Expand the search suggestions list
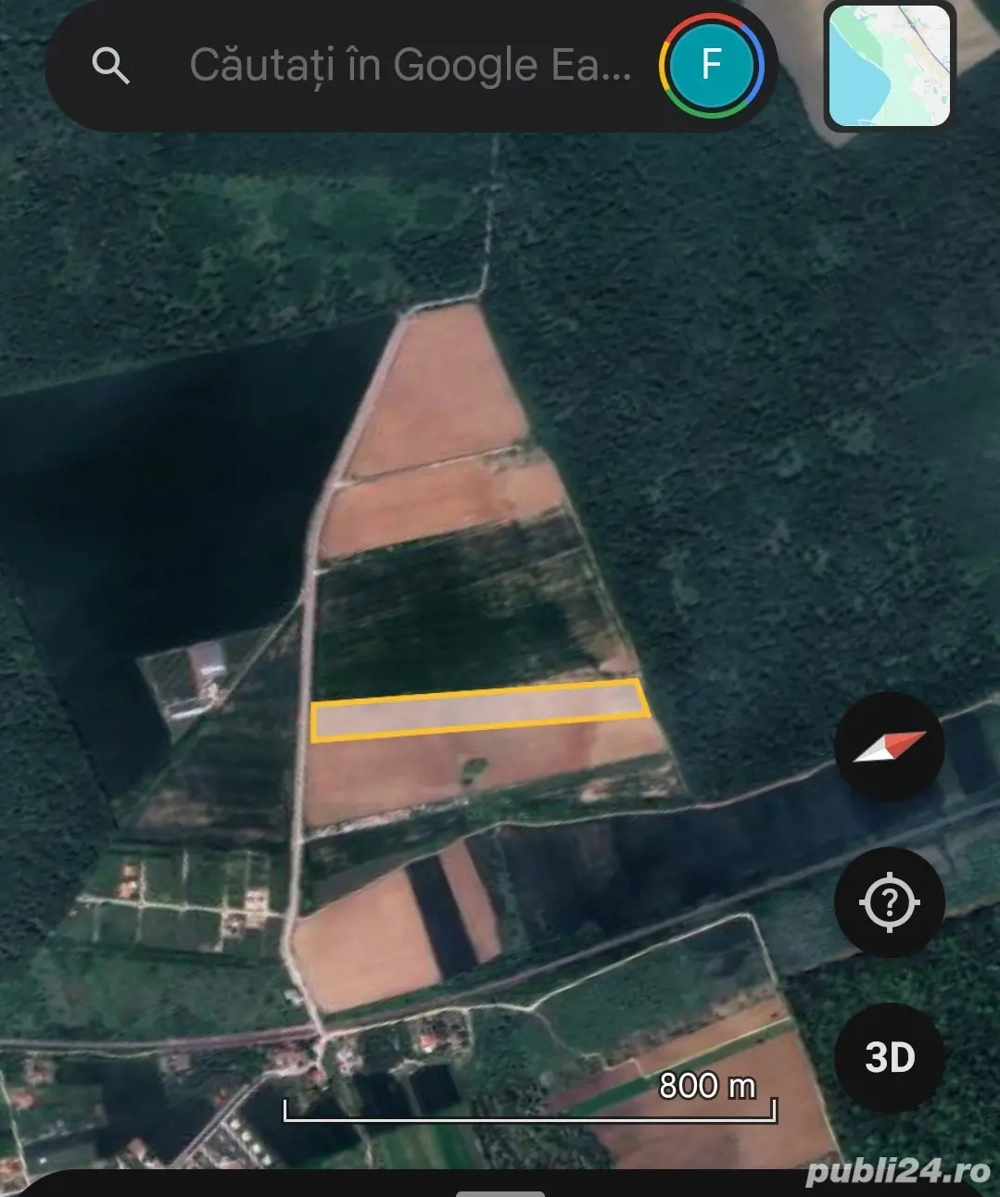The height and width of the screenshot is (1197, 1000). (400, 65)
